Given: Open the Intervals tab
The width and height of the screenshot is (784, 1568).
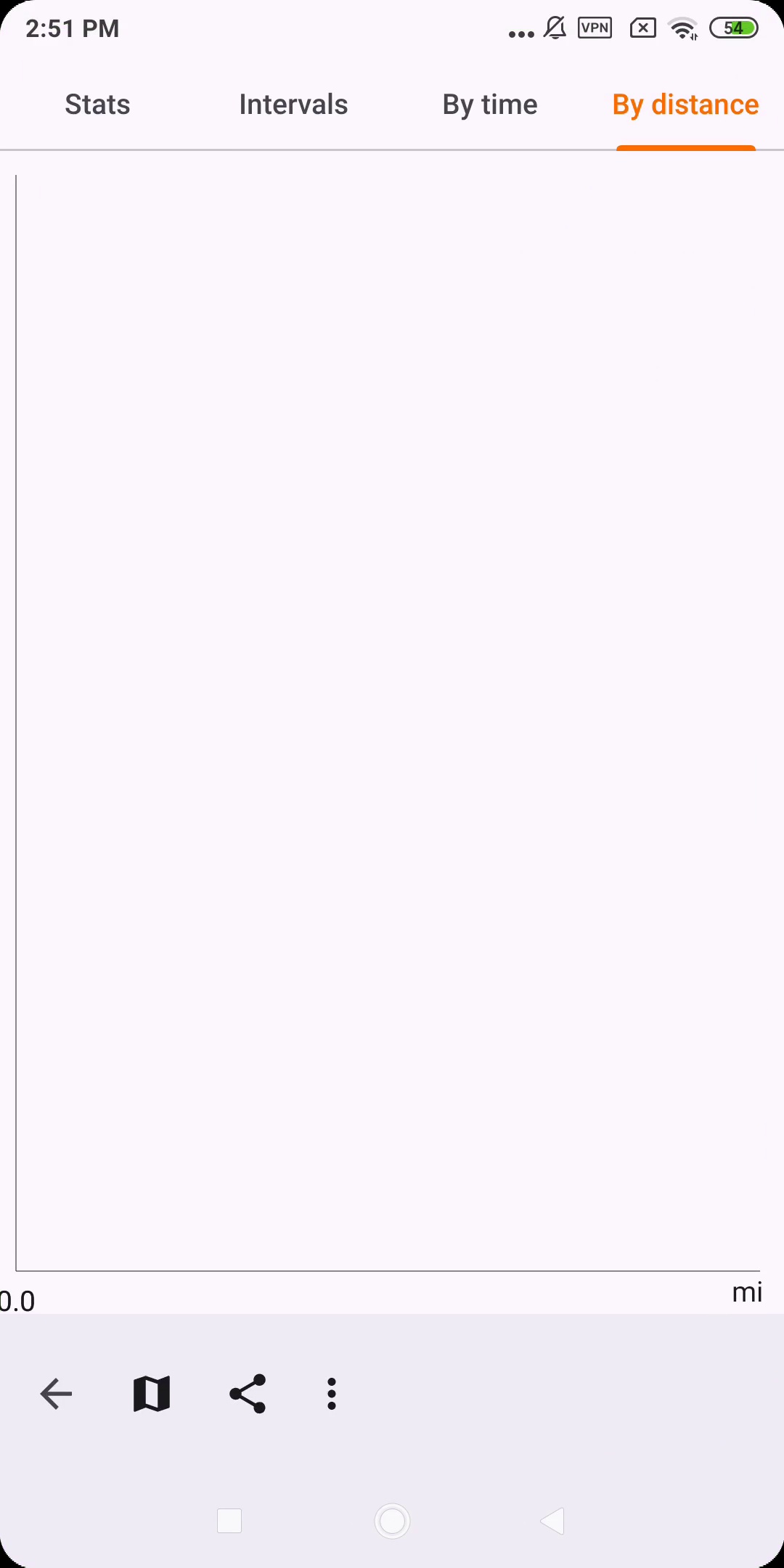Looking at the screenshot, I should 293,105.
